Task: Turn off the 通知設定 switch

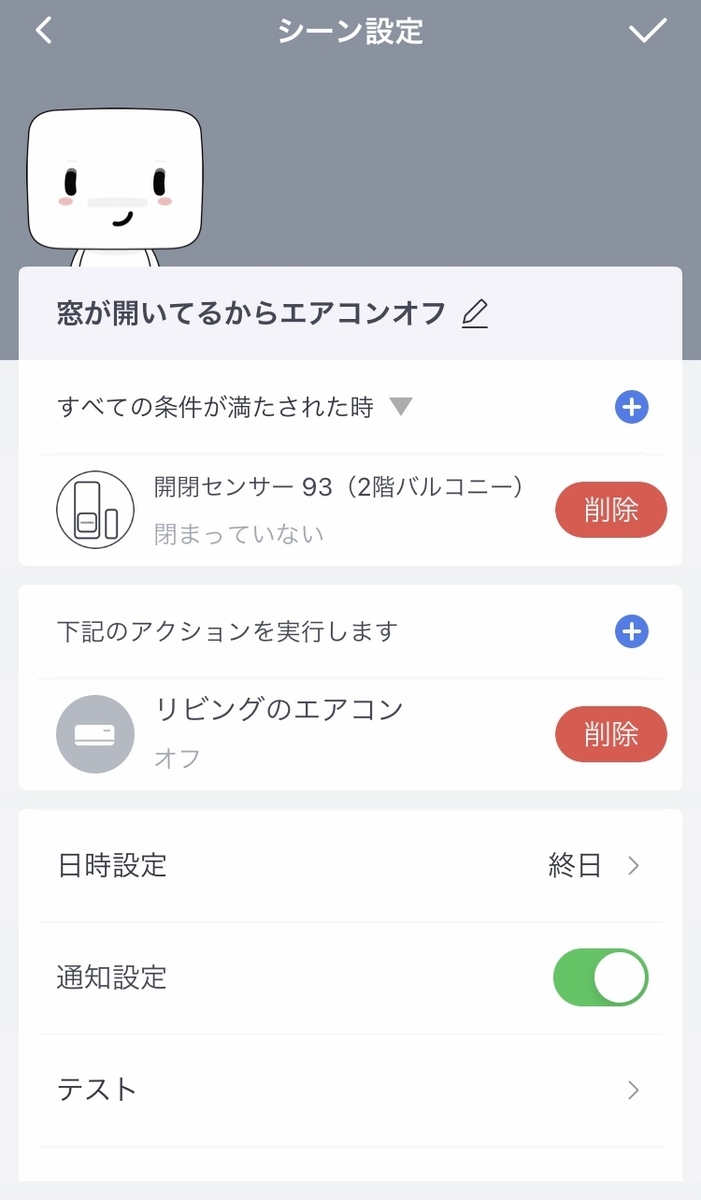Action: click(600, 977)
